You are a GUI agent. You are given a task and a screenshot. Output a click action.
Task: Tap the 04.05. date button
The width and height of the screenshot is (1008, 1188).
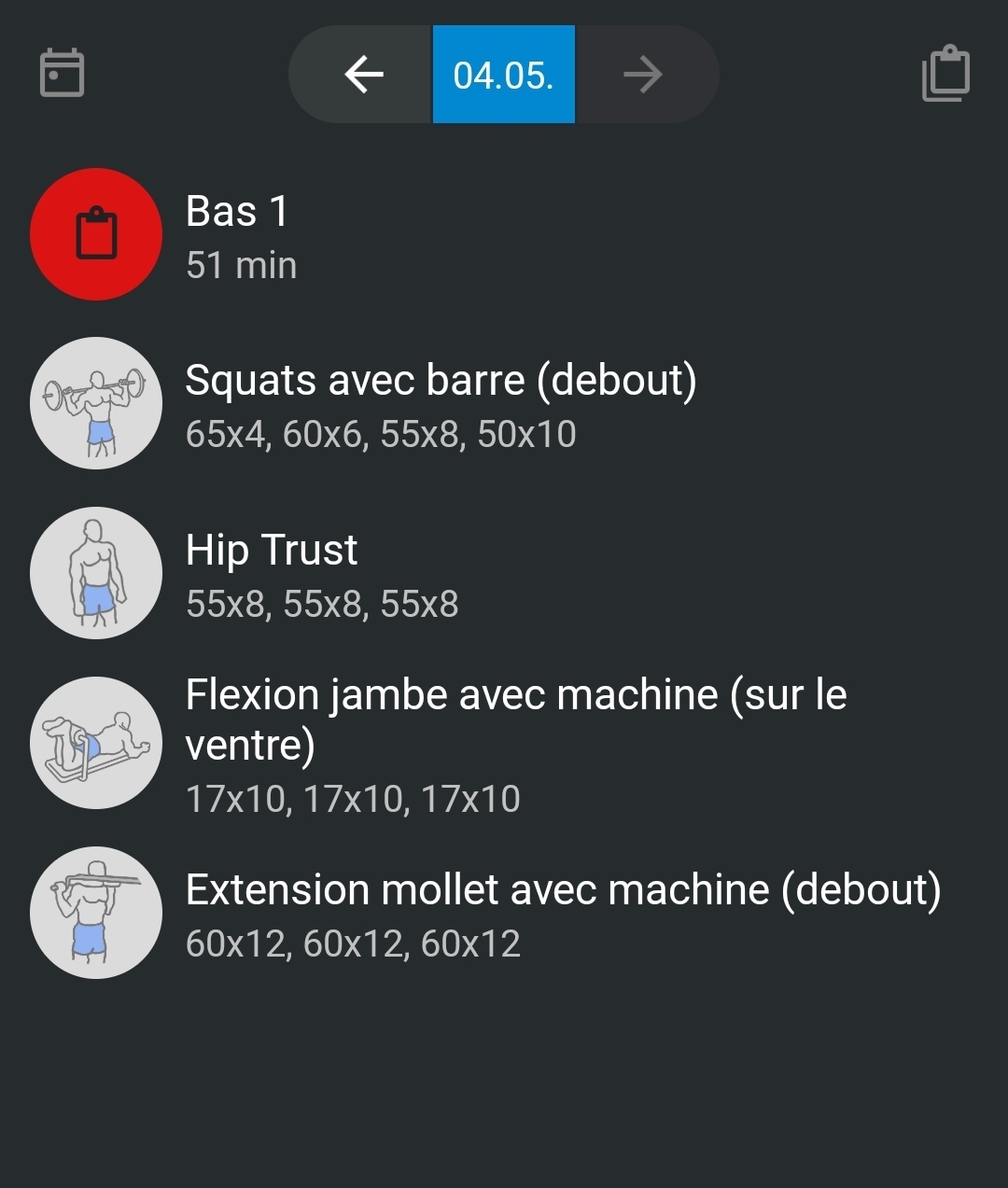[504, 75]
